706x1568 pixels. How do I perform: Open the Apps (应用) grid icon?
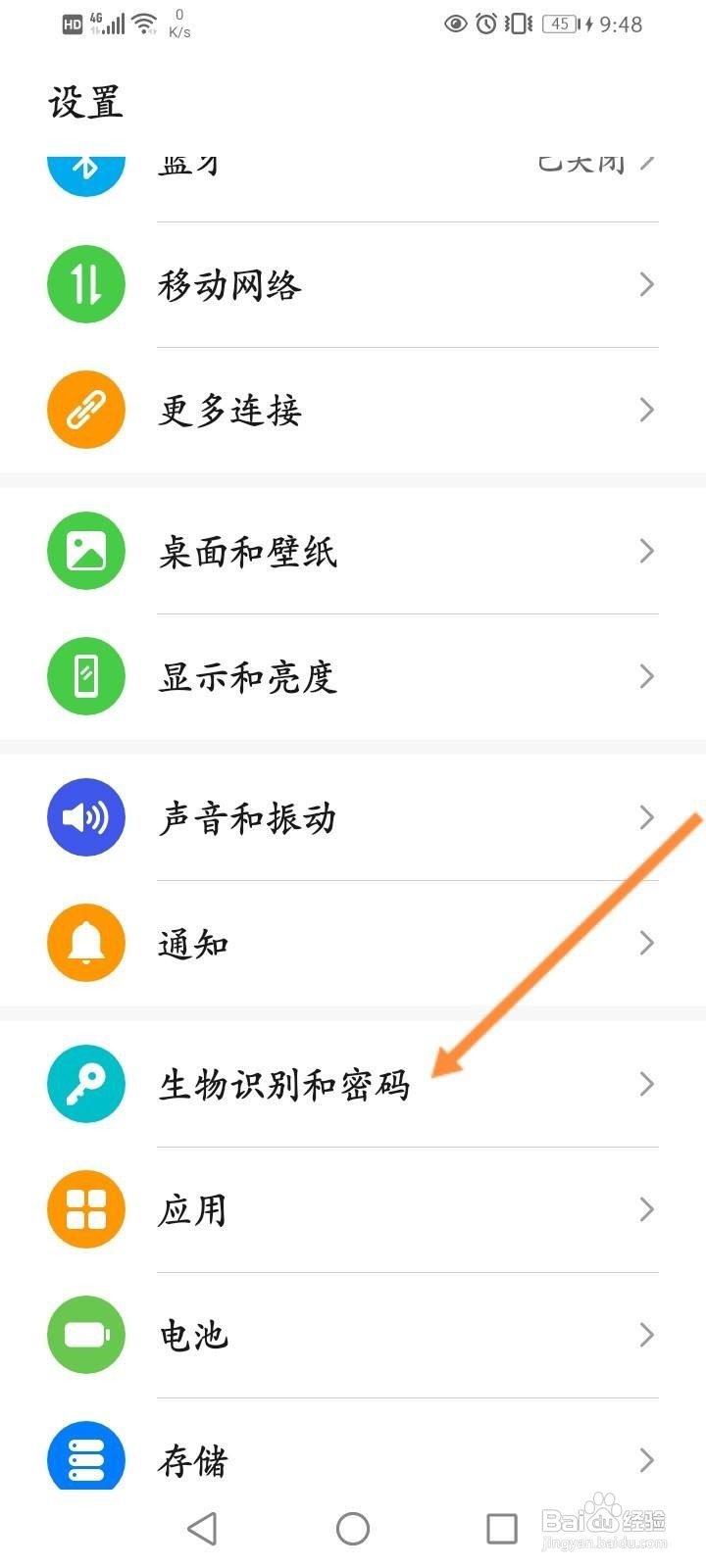pos(85,1209)
